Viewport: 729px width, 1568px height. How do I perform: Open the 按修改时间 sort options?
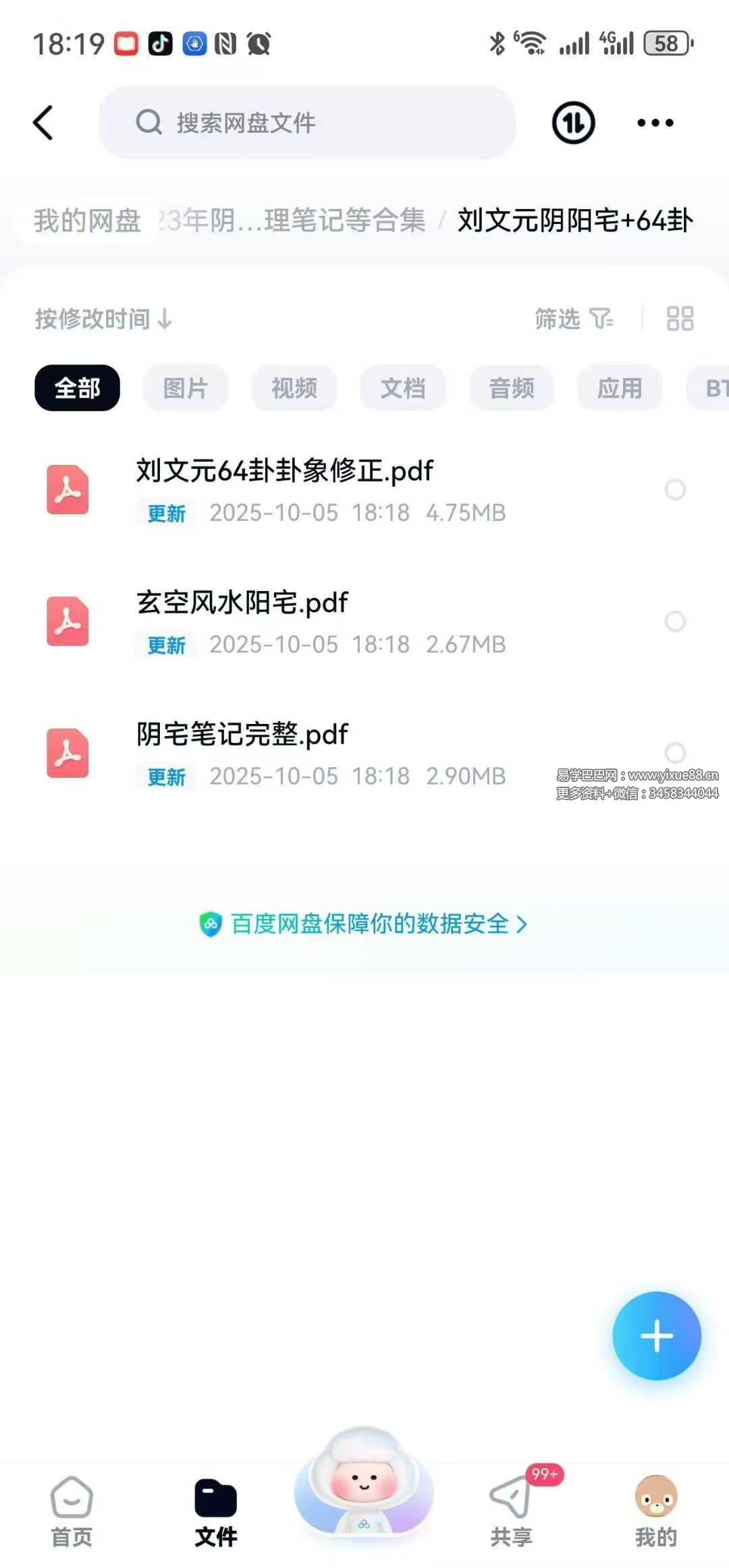coord(103,318)
